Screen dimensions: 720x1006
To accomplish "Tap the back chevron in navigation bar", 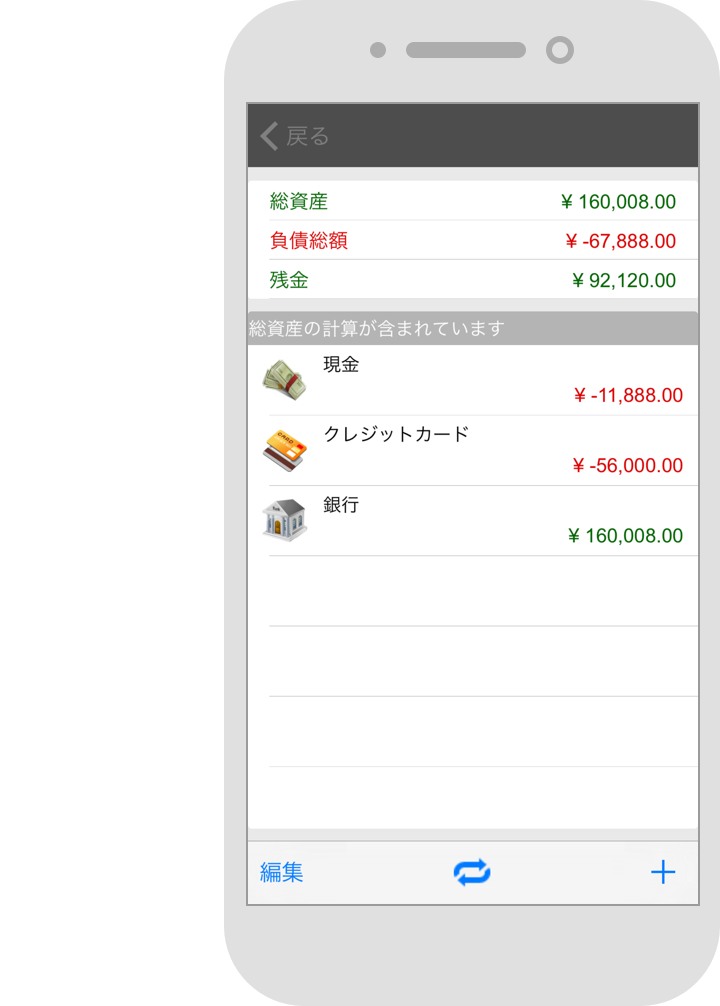I will click(x=267, y=134).
